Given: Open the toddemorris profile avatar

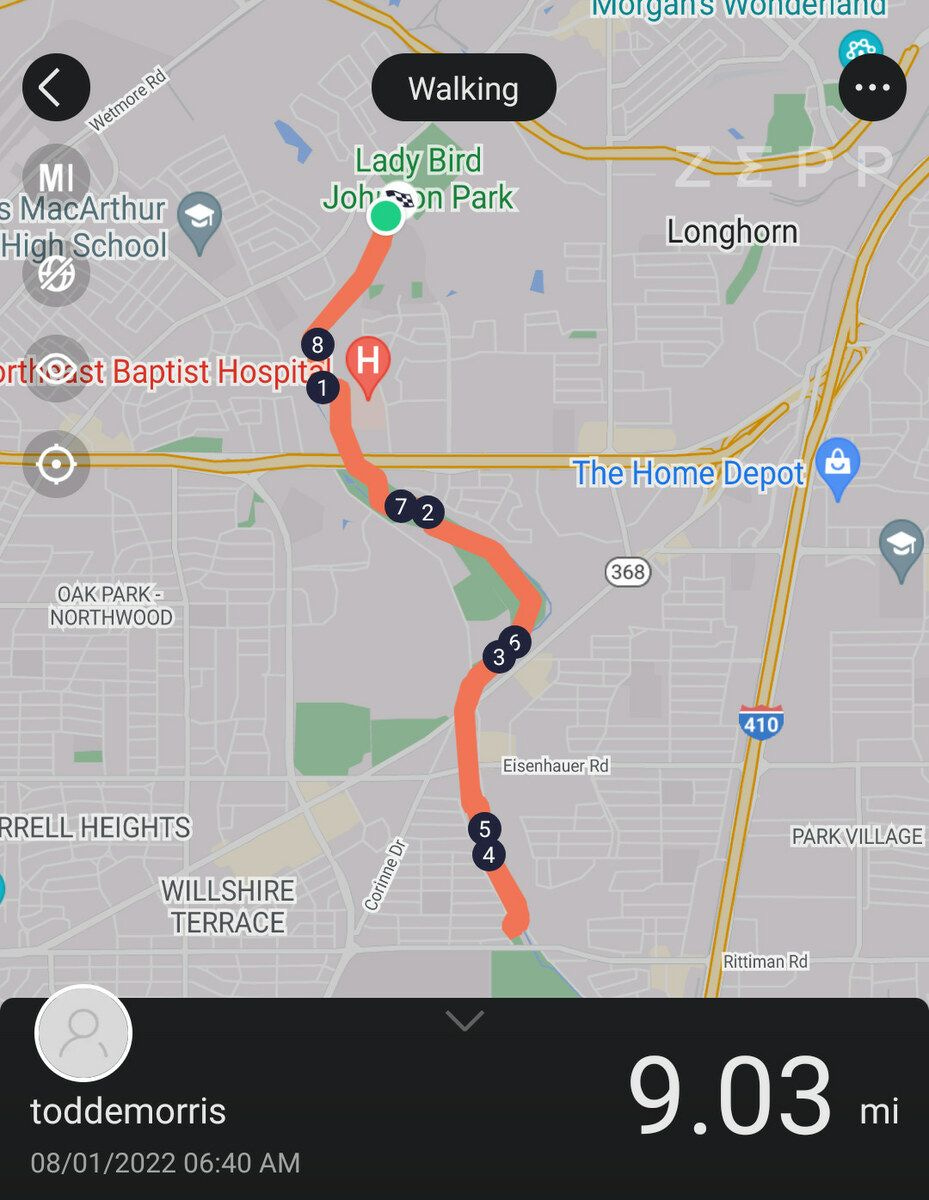Looking at the screenshot, I should [83, 1033].
